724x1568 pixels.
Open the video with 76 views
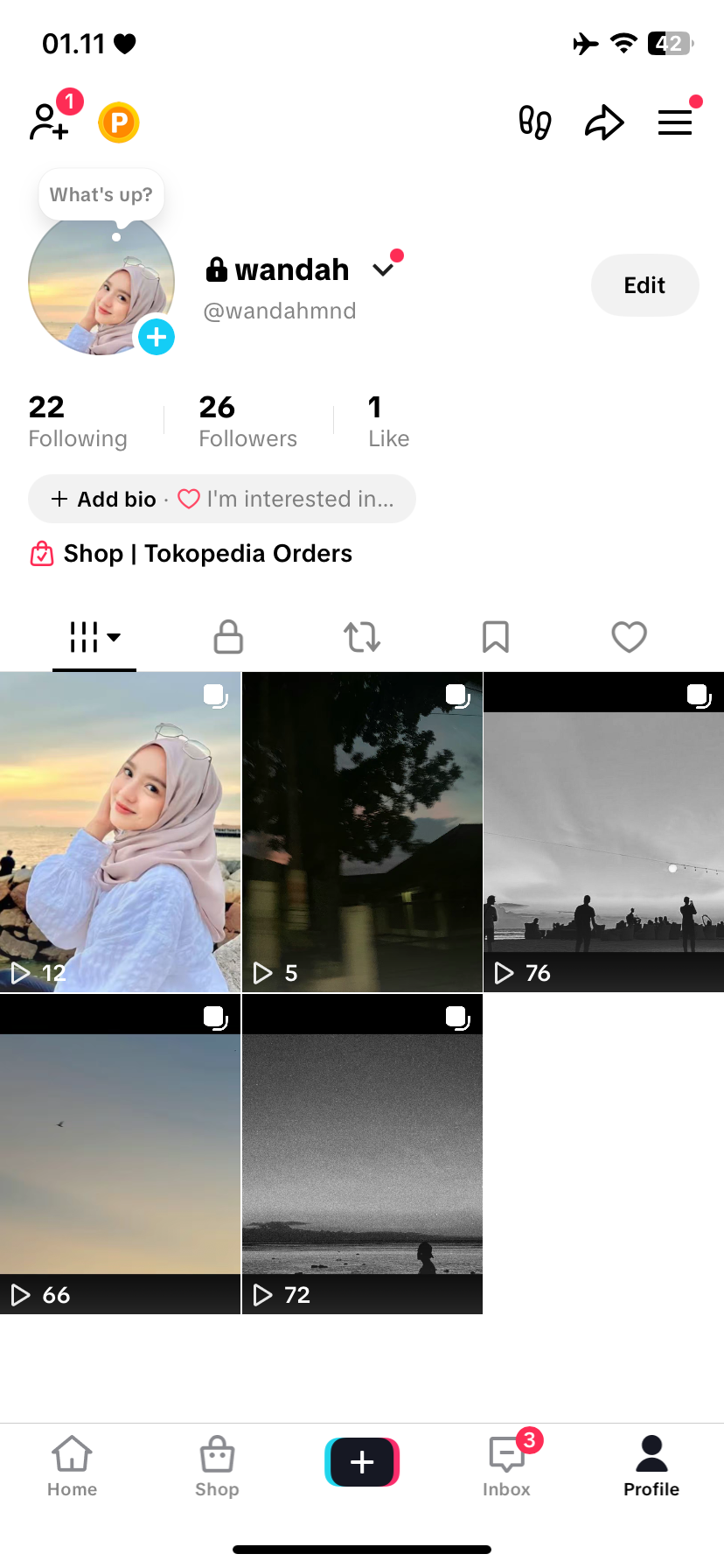pyautogui.click(x=603, y=831)
